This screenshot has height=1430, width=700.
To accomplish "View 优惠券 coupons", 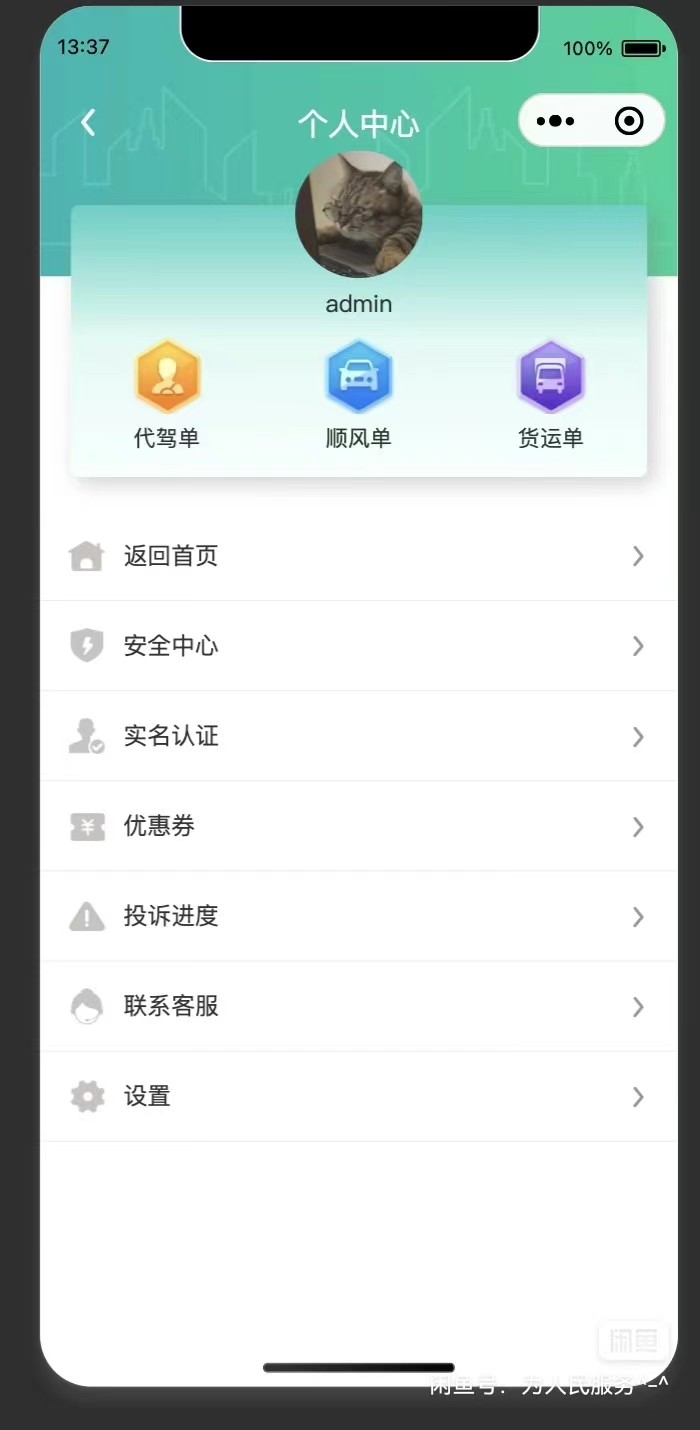I will pyautogui.click(x=358, y=826).
